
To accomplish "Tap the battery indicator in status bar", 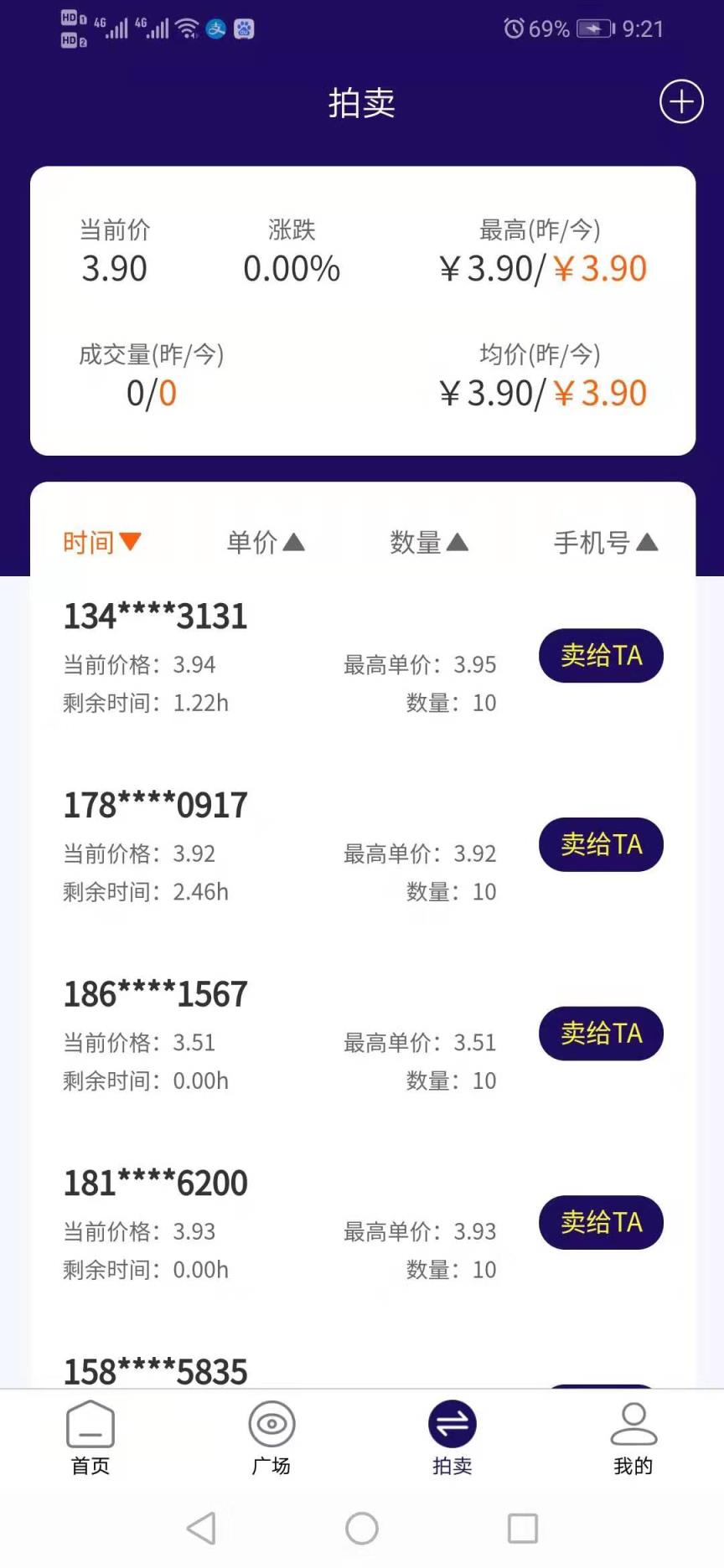I will pyautogui.click(x=597, y=28).
